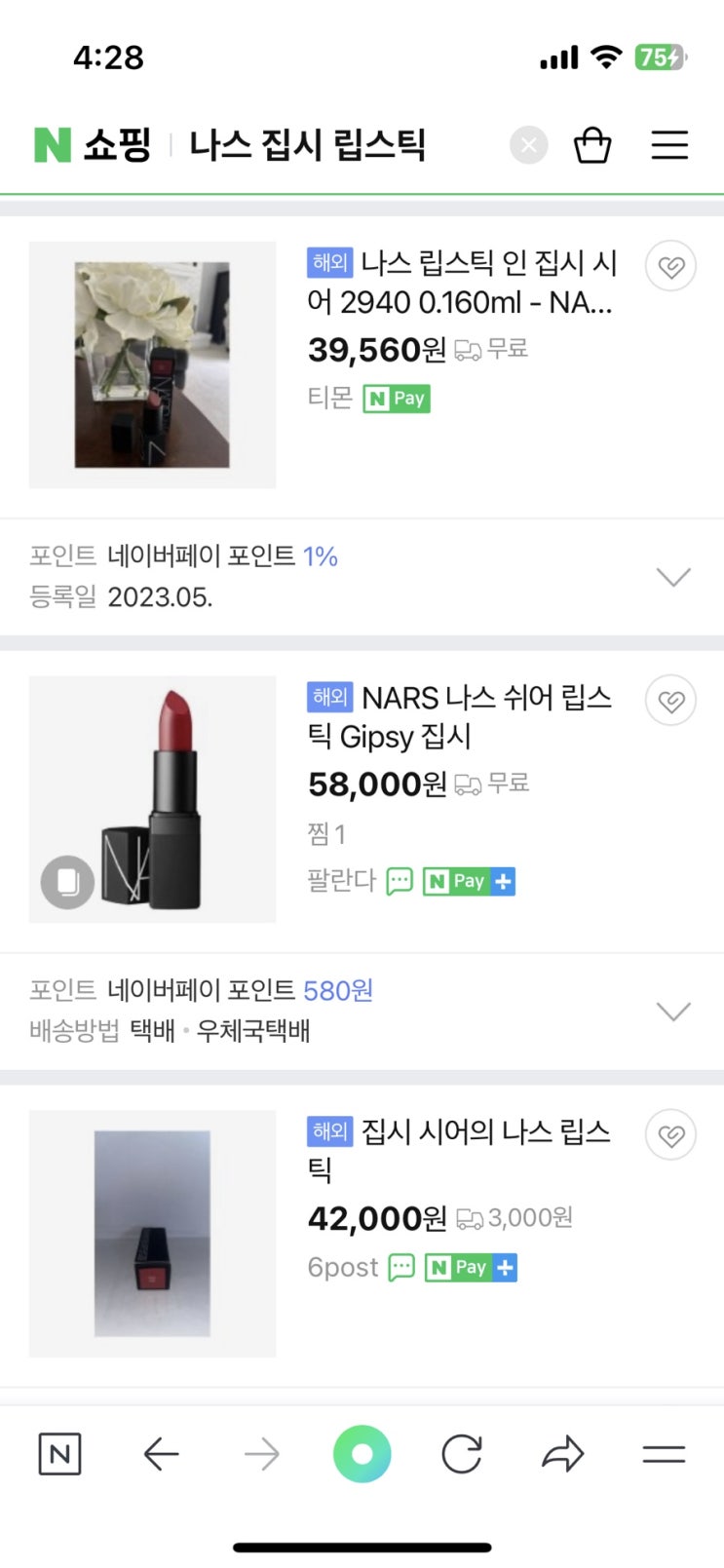
Task: Go to Naver home via N button
Action: coord(59,1455)
